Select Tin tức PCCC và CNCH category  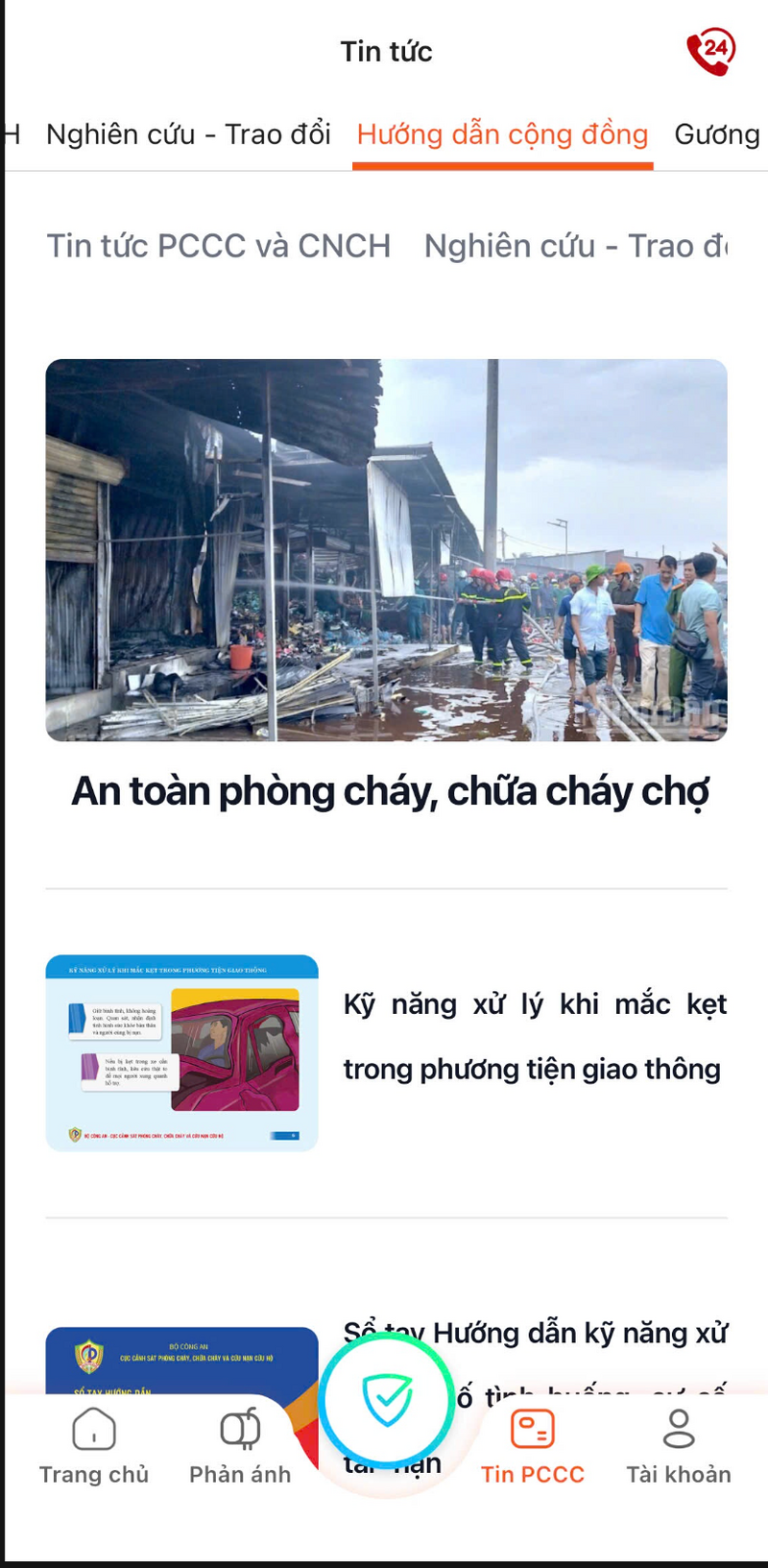pos(219,246)
